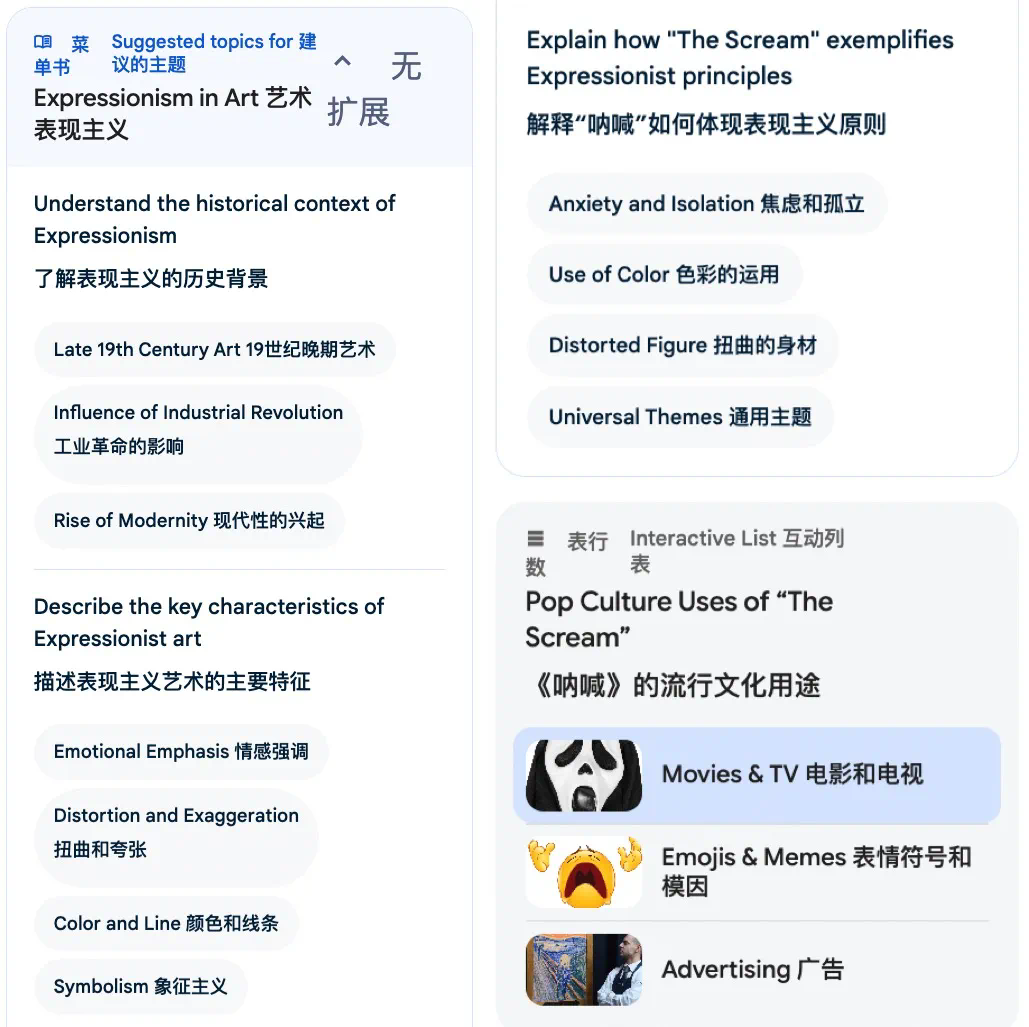
Task: Select the Late 19th Century Art chip
Action: (214, 350)
